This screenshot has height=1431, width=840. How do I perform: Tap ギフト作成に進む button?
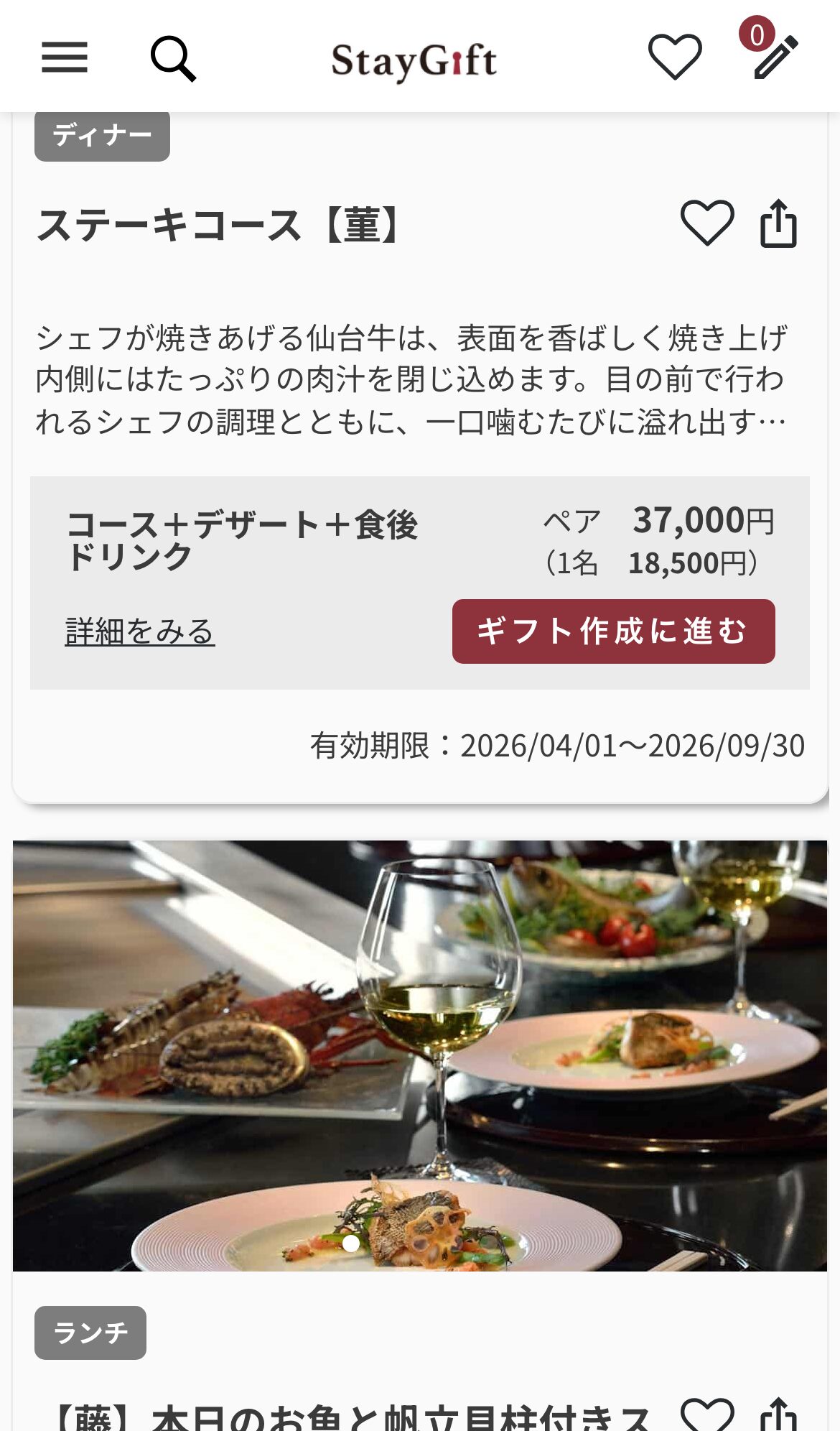tap(613, 631)
